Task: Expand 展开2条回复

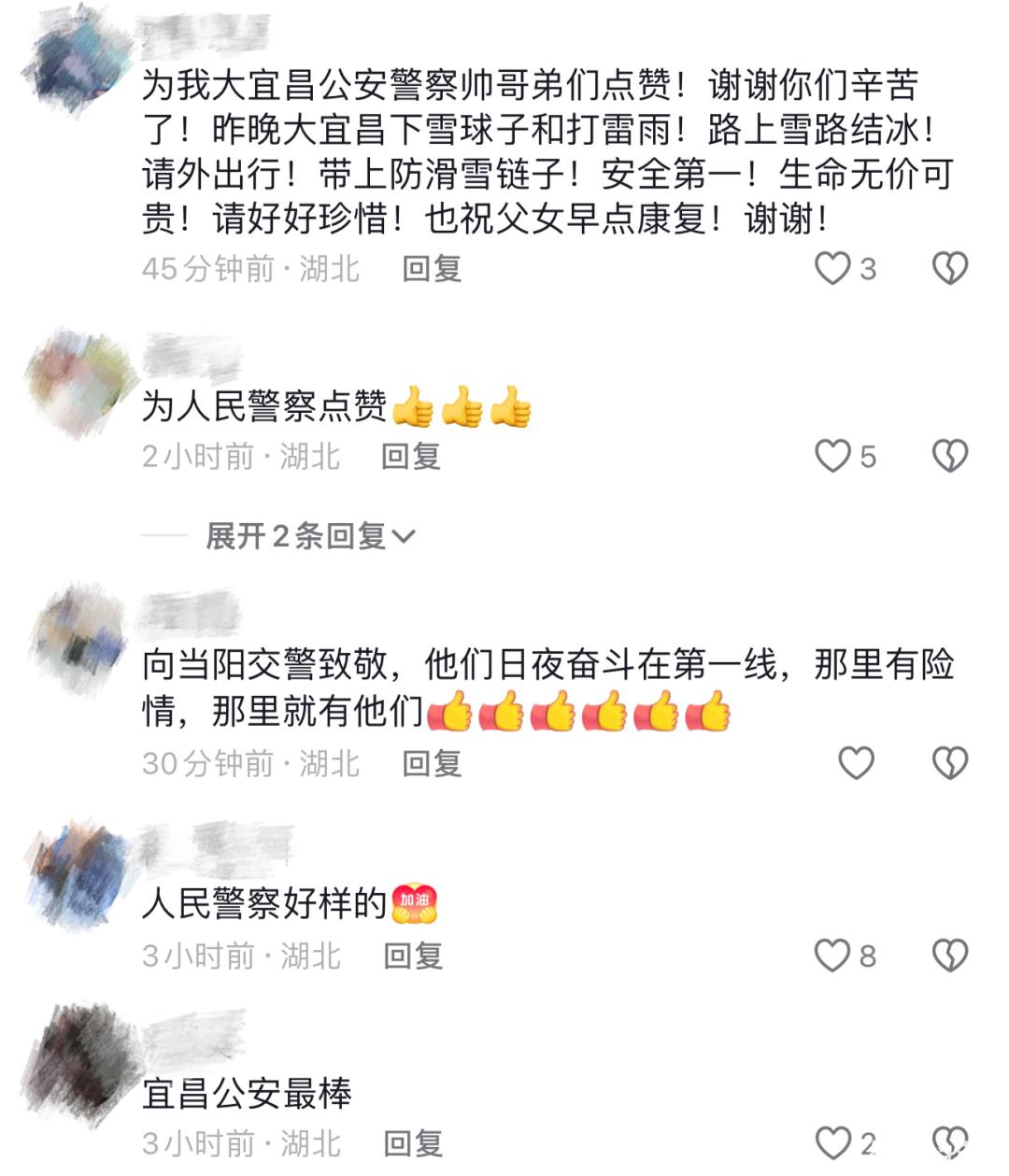Action: point(309,536)
